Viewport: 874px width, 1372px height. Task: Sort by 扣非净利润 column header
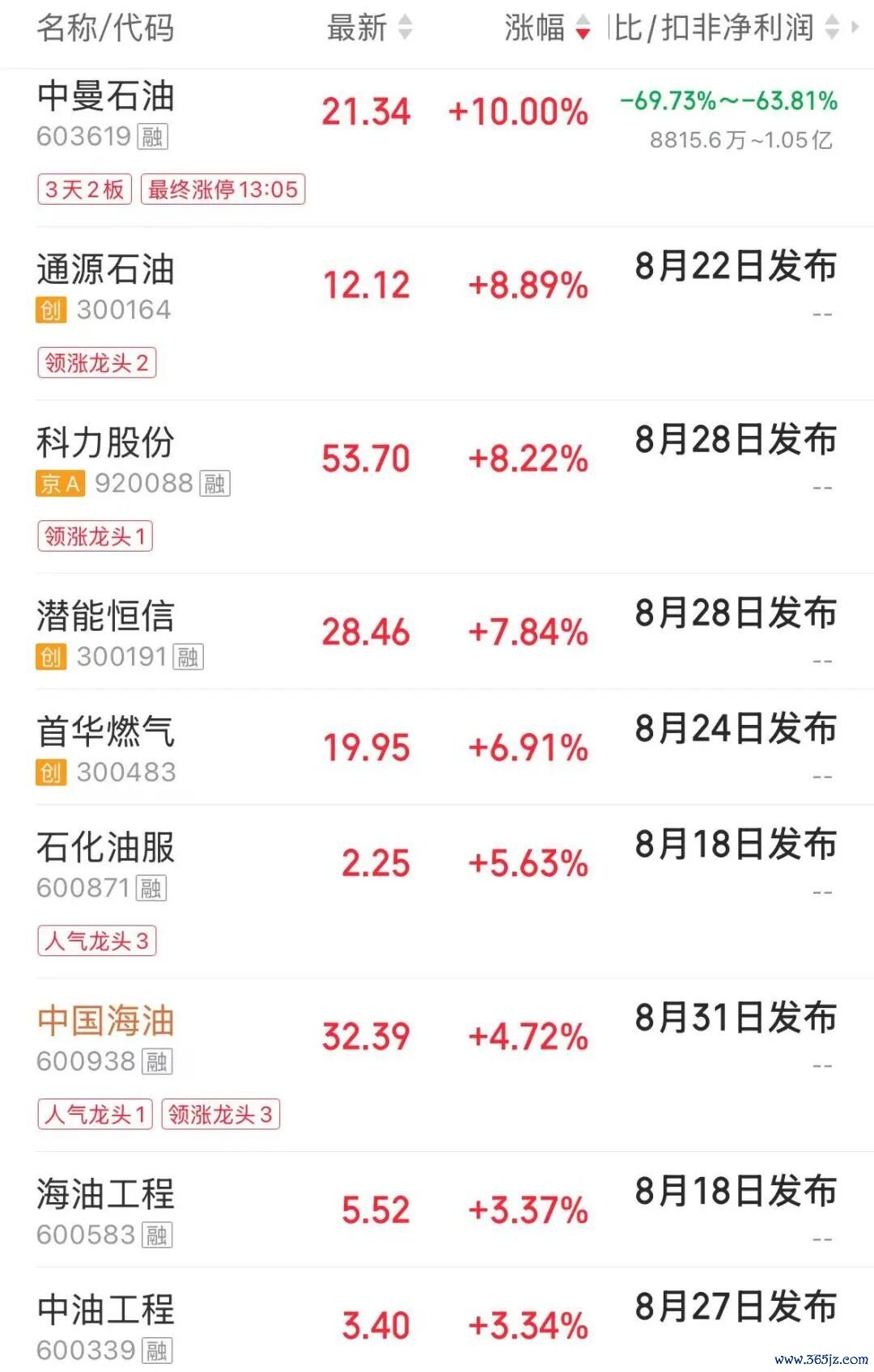pyautogui.click(x=726, y=28)
